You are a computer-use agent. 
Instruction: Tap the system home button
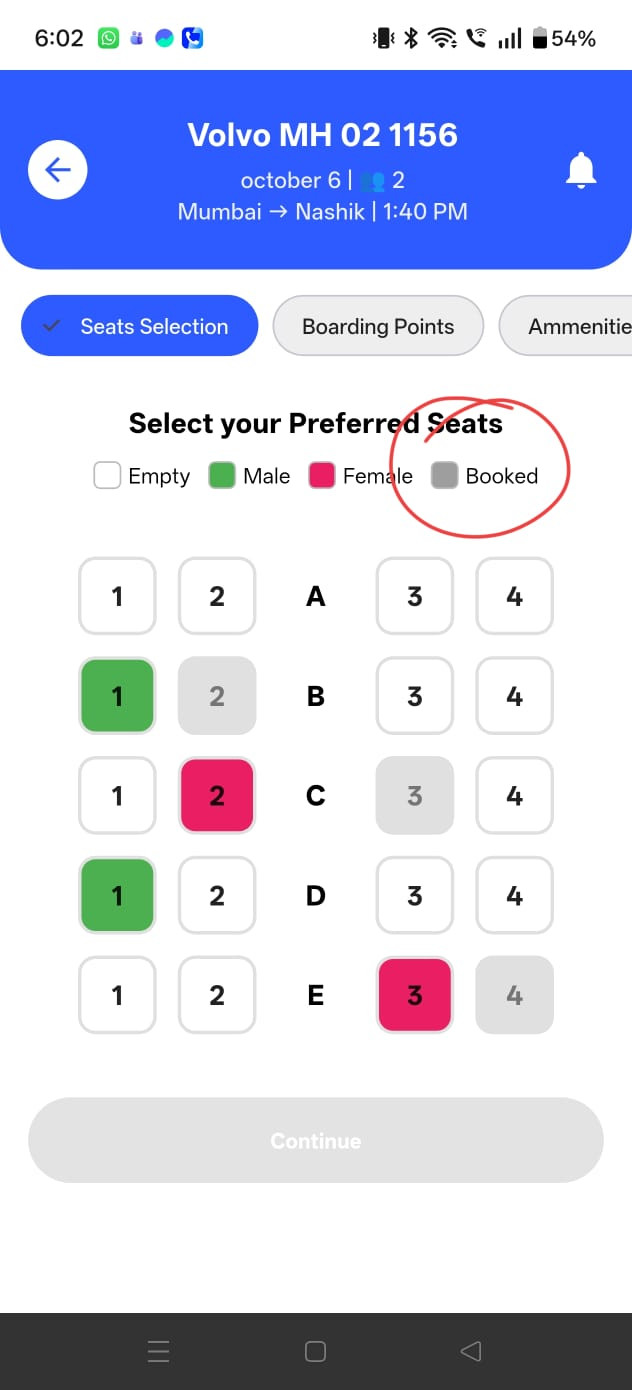(315, 1352)
